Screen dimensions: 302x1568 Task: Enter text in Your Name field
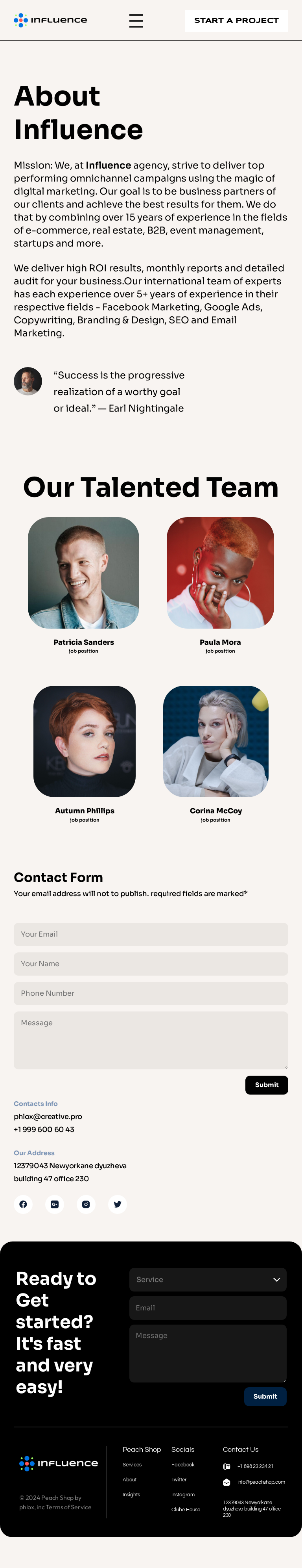(x=151, y=963)
